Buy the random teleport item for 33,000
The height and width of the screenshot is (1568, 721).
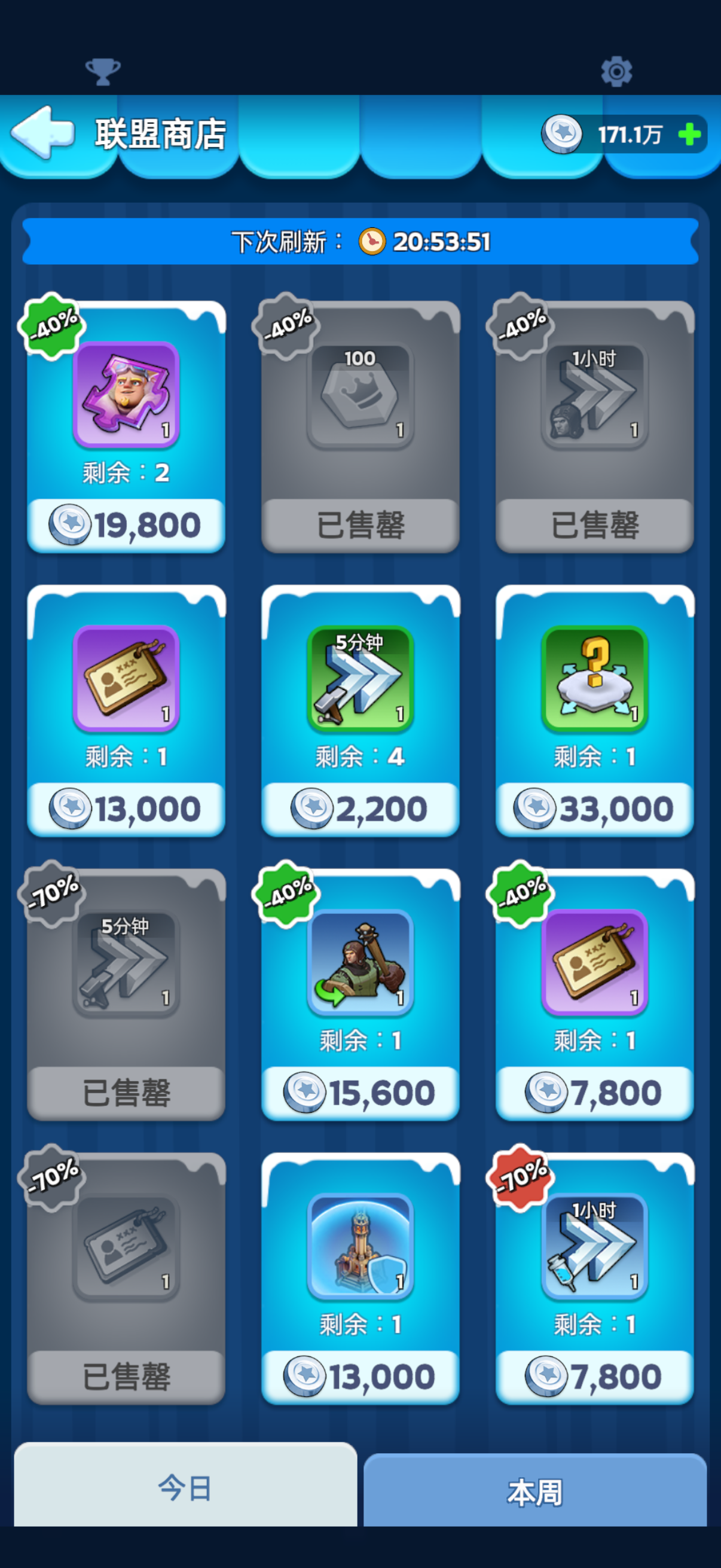coord(594,809)
